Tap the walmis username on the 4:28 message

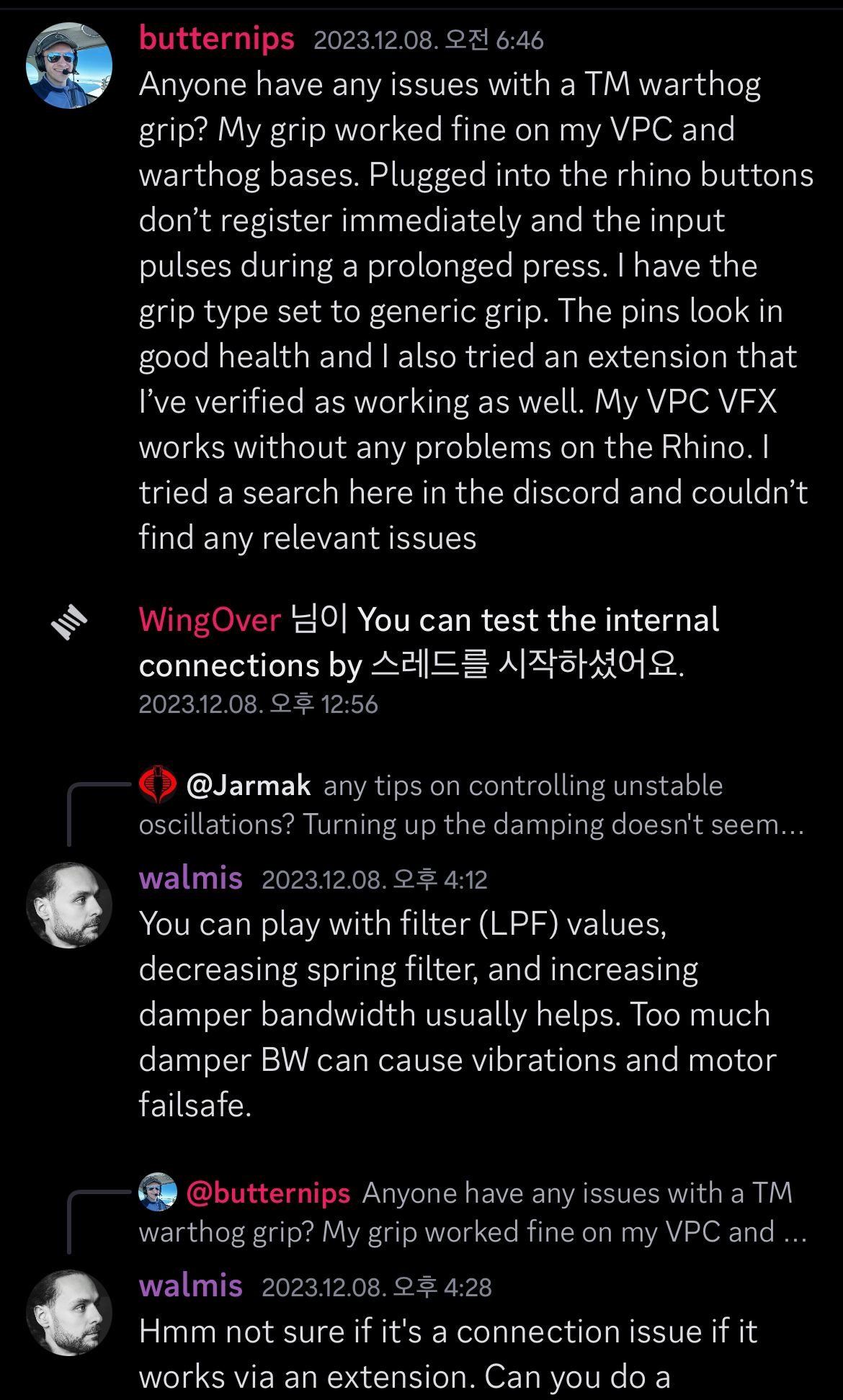(x=191, y=1286)
